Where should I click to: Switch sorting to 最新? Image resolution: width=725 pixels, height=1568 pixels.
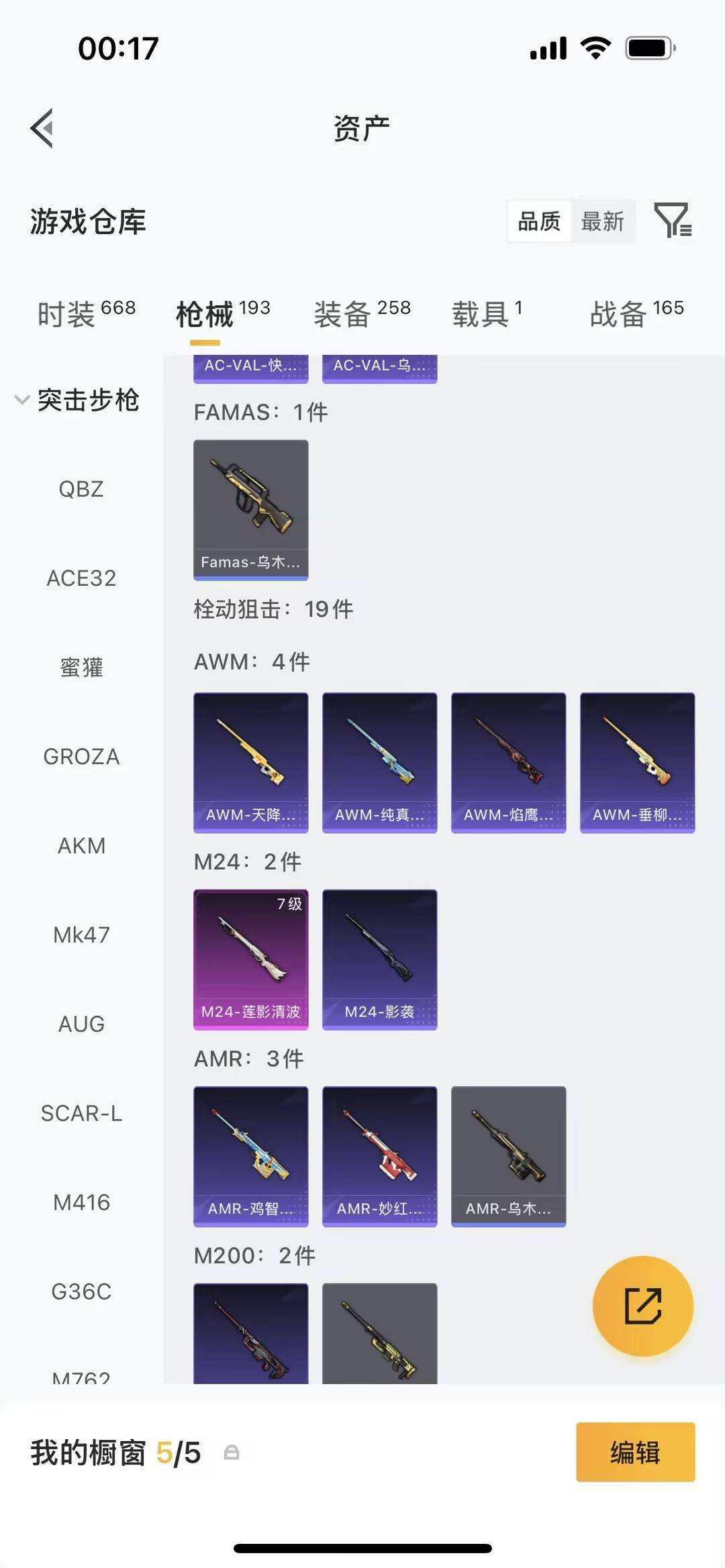tap(603, 221)
